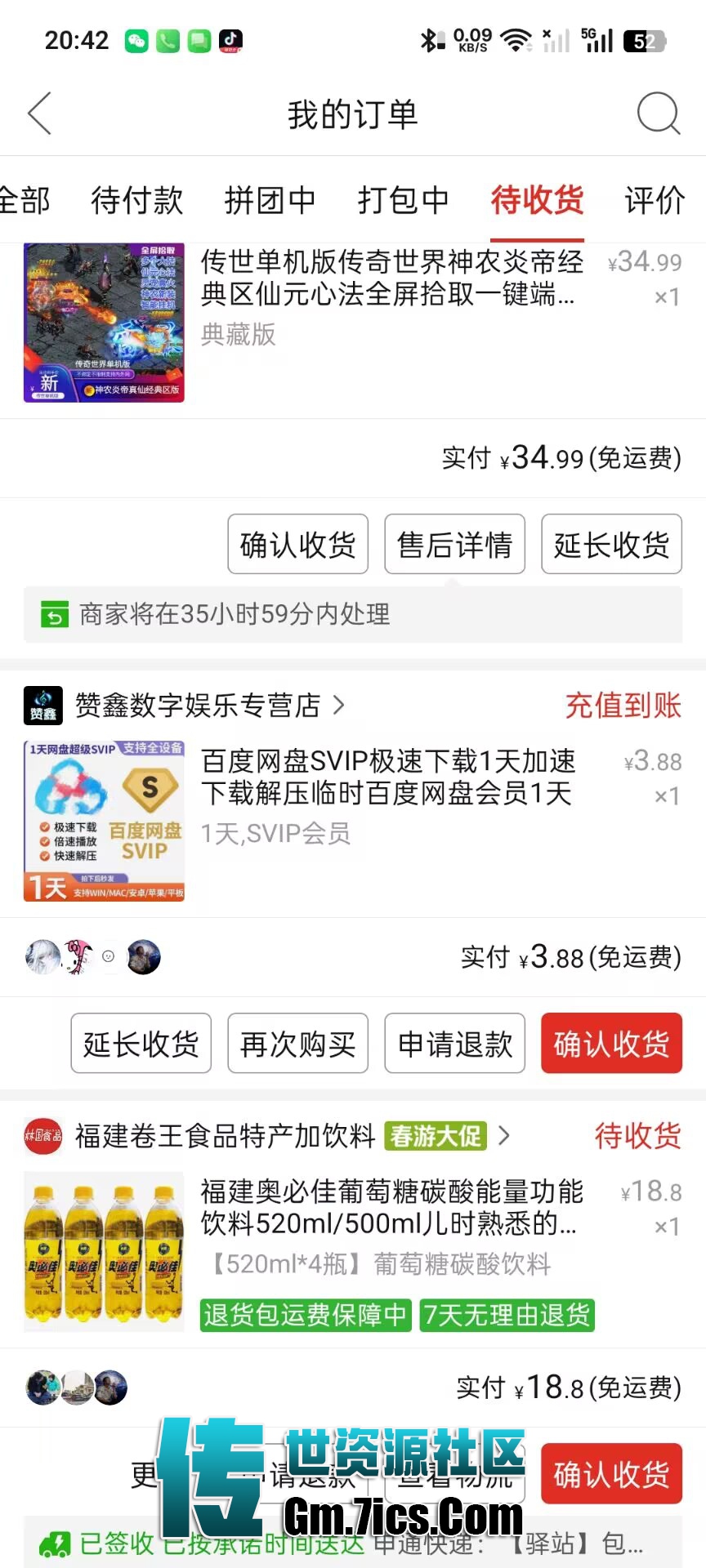Open 福建卷王食品特产加饮料 shop
Image resolution: width=706 pixels, height=1568 pixels.
click(x=225, y=1136)
